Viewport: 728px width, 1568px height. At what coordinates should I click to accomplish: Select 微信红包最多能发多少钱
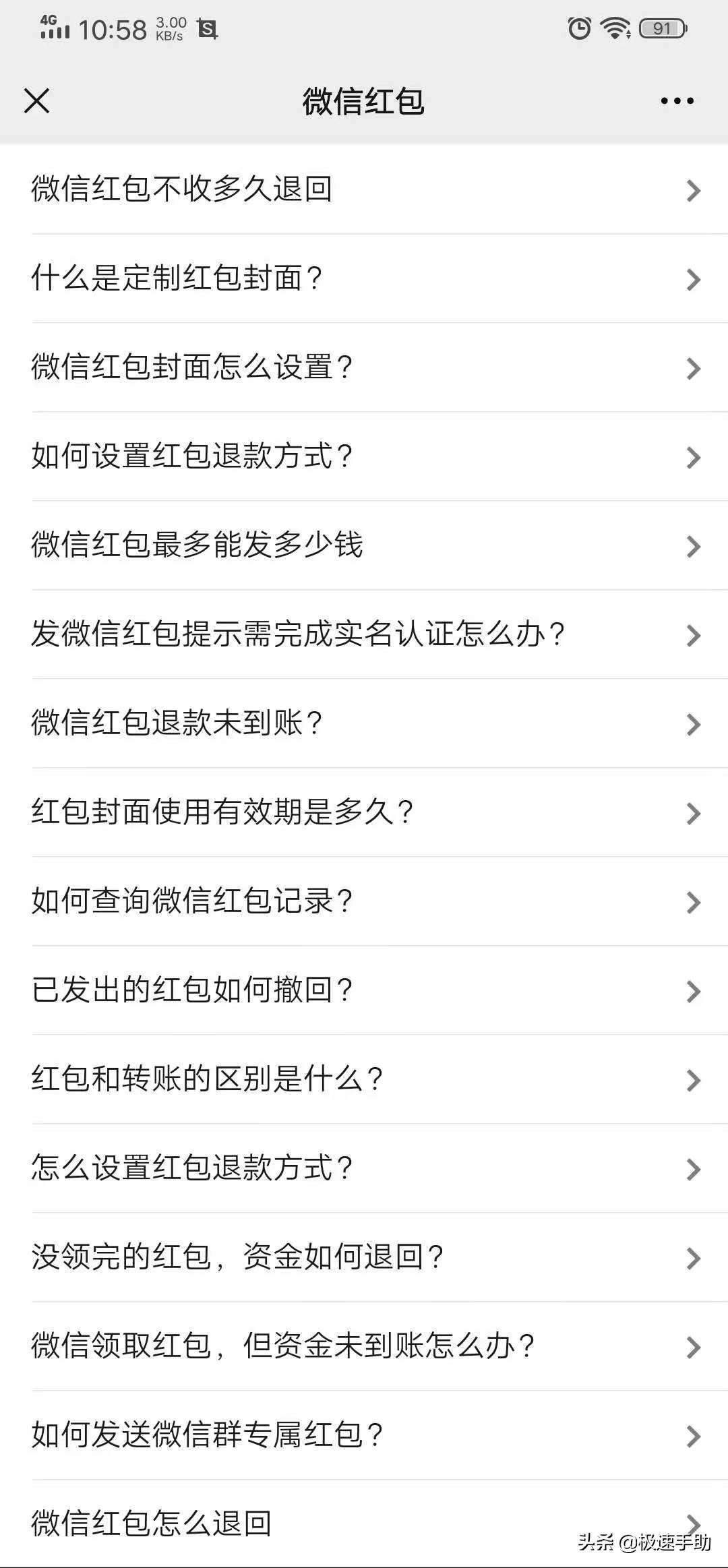197,546
